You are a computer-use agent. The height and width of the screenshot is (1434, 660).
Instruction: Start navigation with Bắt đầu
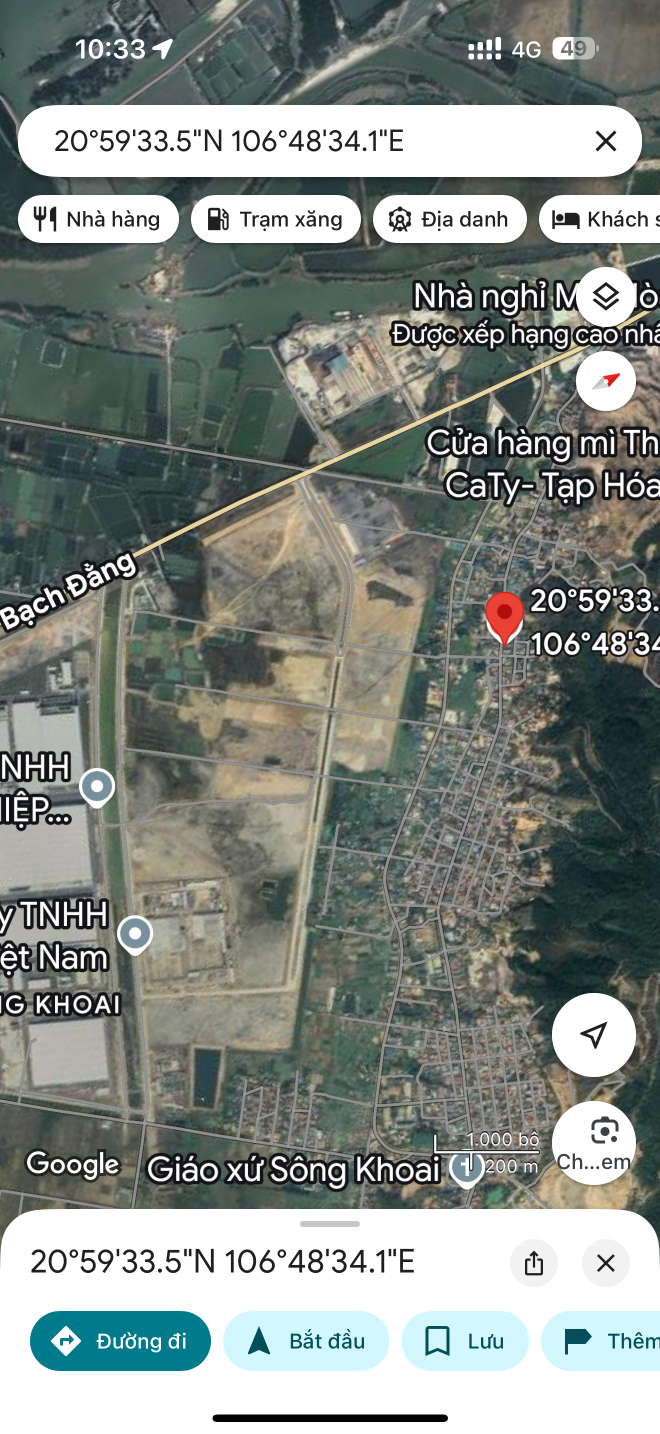(306, 1341)
